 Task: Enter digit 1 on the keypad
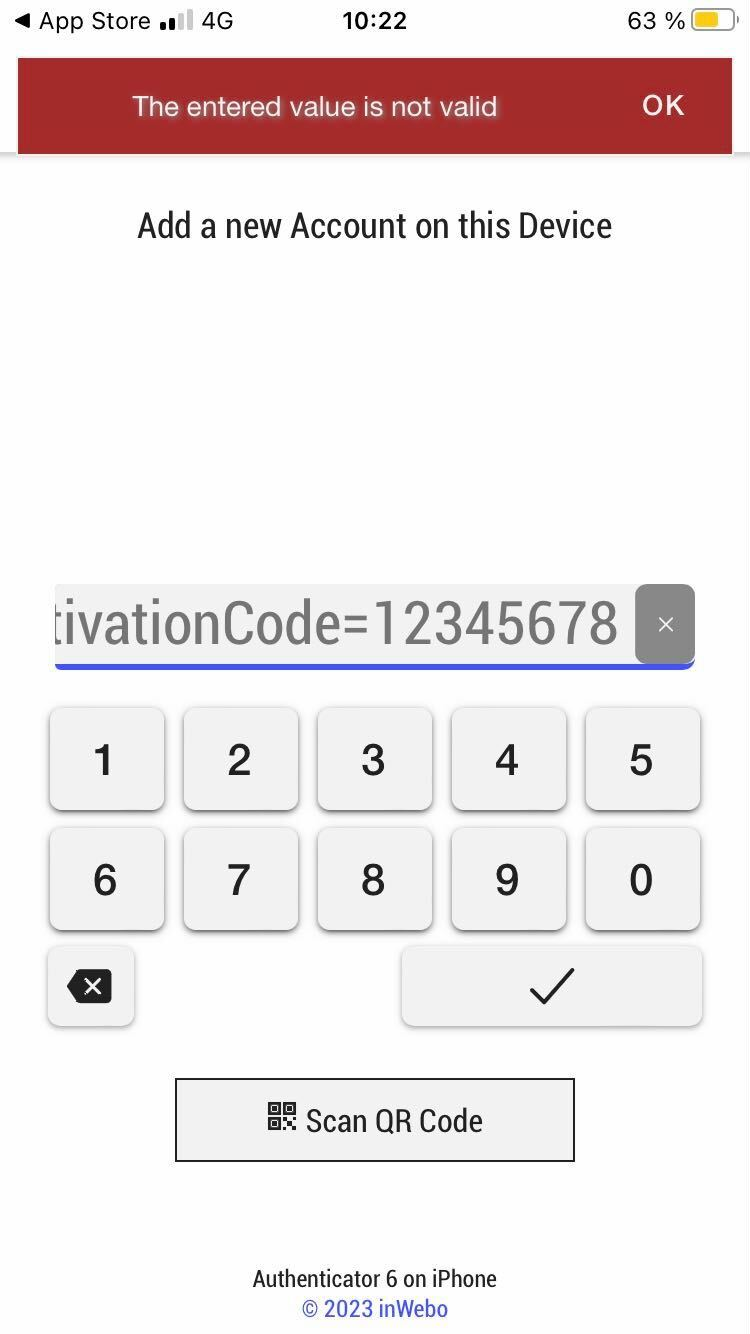106,759
